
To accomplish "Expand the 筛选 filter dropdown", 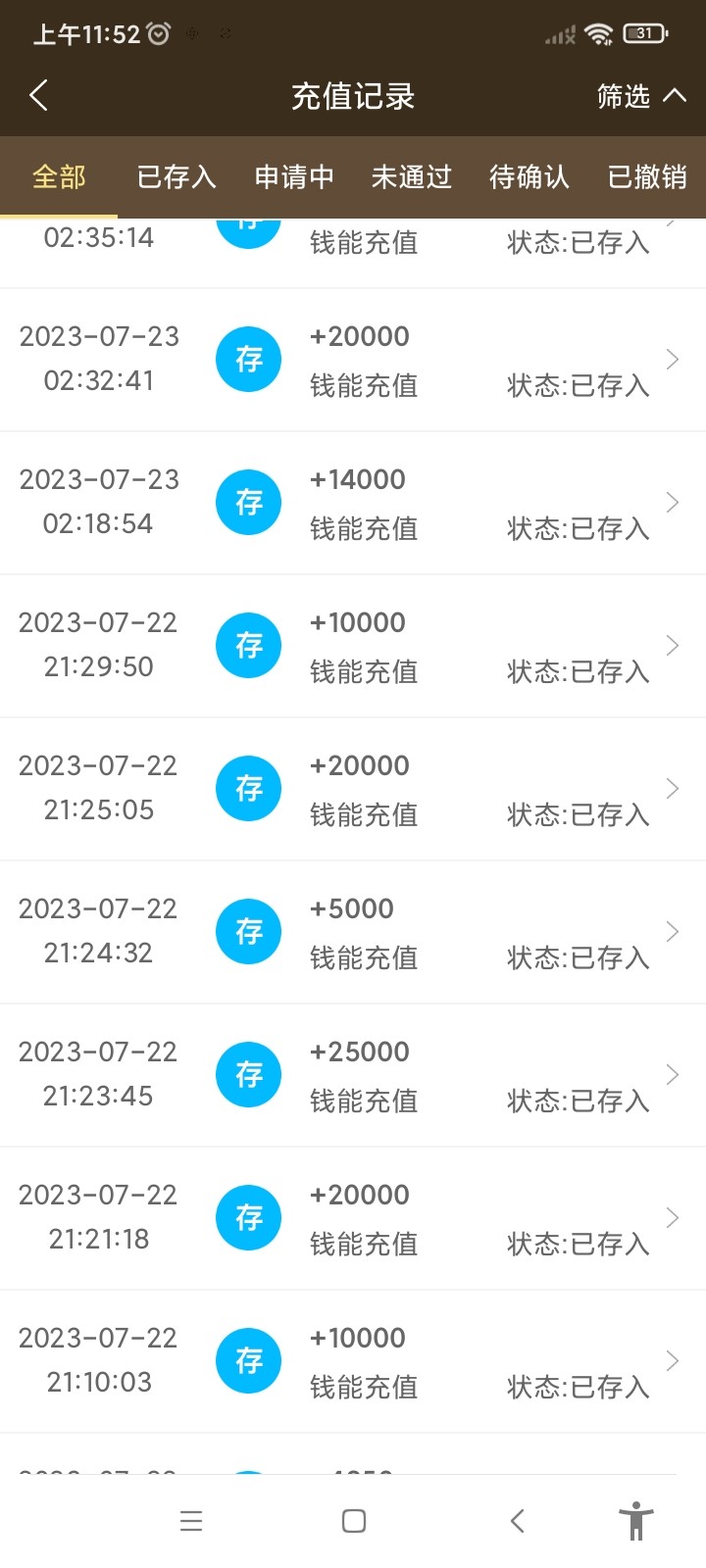I will coord(641,96).
